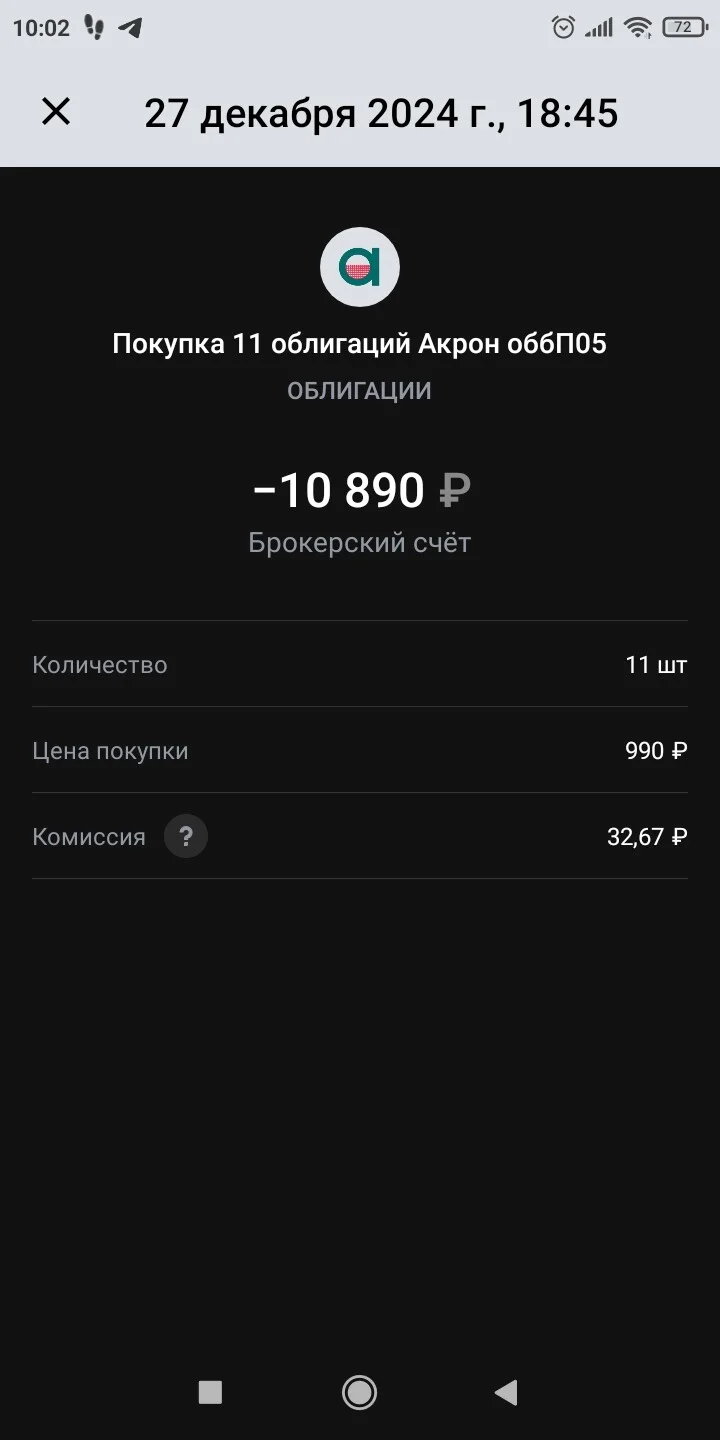Open the commission help question mark
720x1440 pixels.
pyautogui.click(x=186, y=836)
